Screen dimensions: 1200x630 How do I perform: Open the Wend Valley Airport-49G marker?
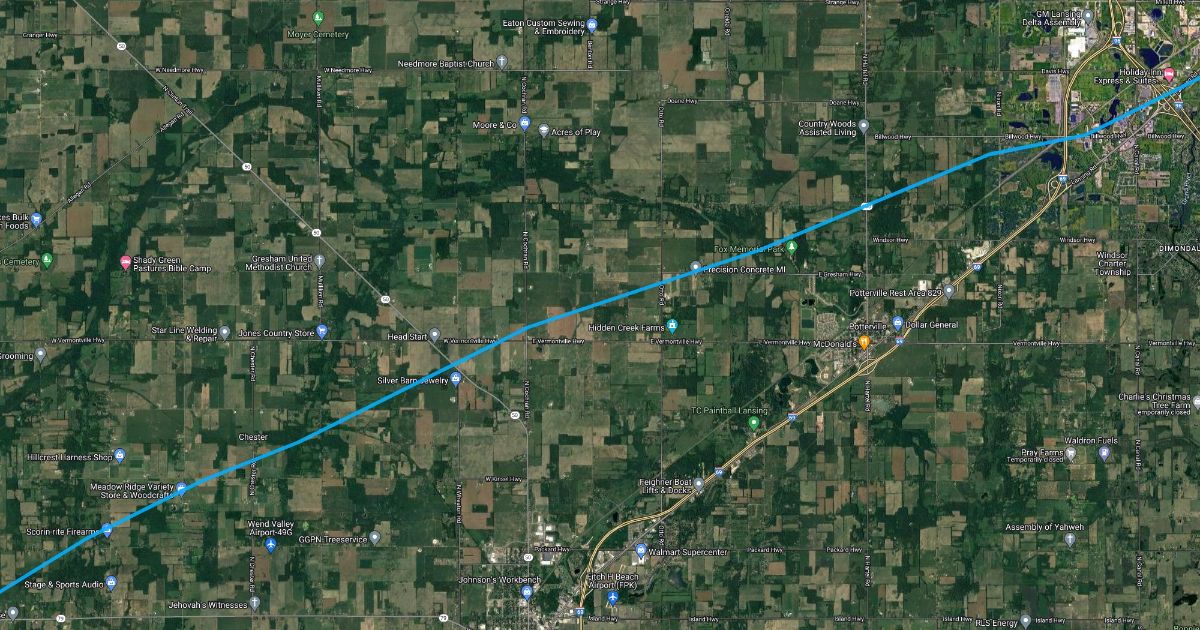[x=270, y=545]
